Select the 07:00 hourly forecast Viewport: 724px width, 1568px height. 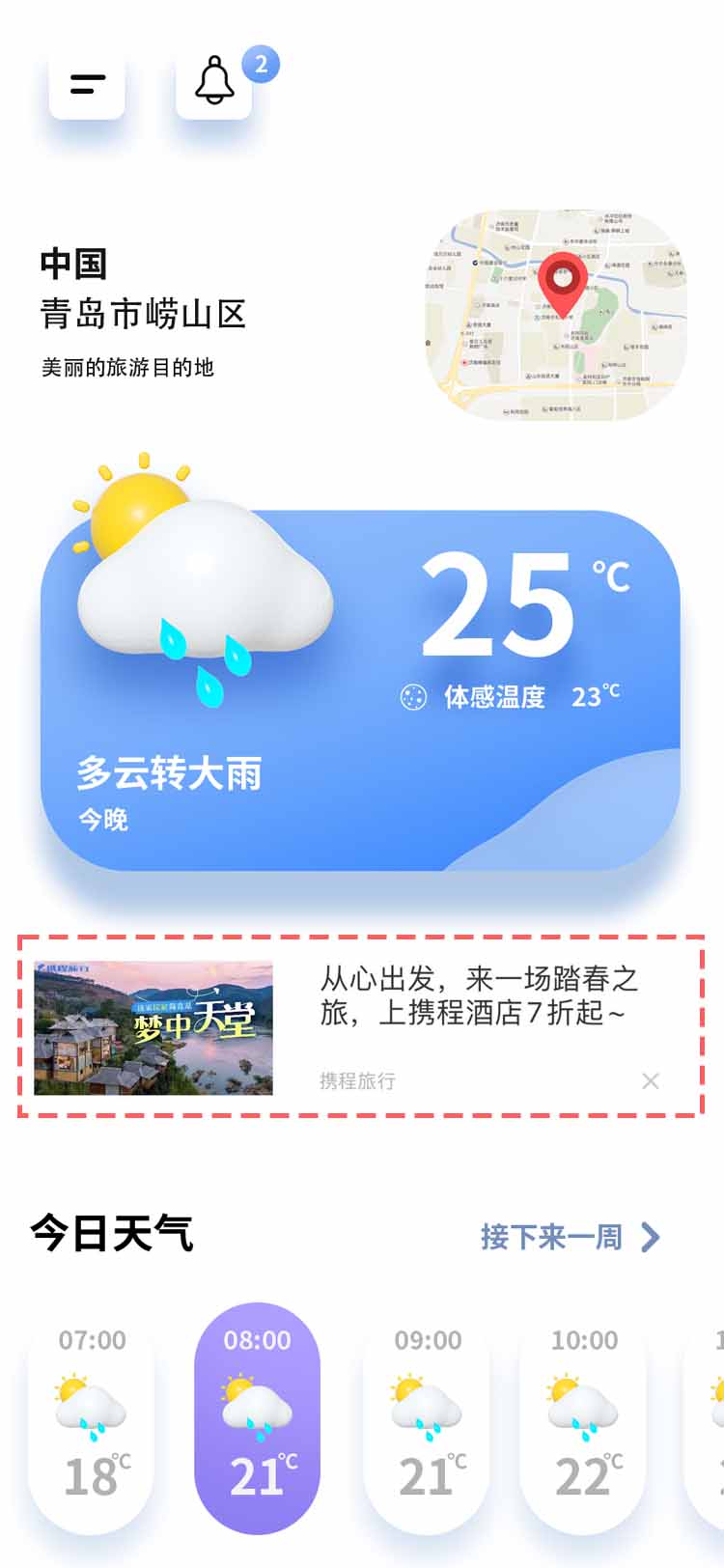[92, 1417]
